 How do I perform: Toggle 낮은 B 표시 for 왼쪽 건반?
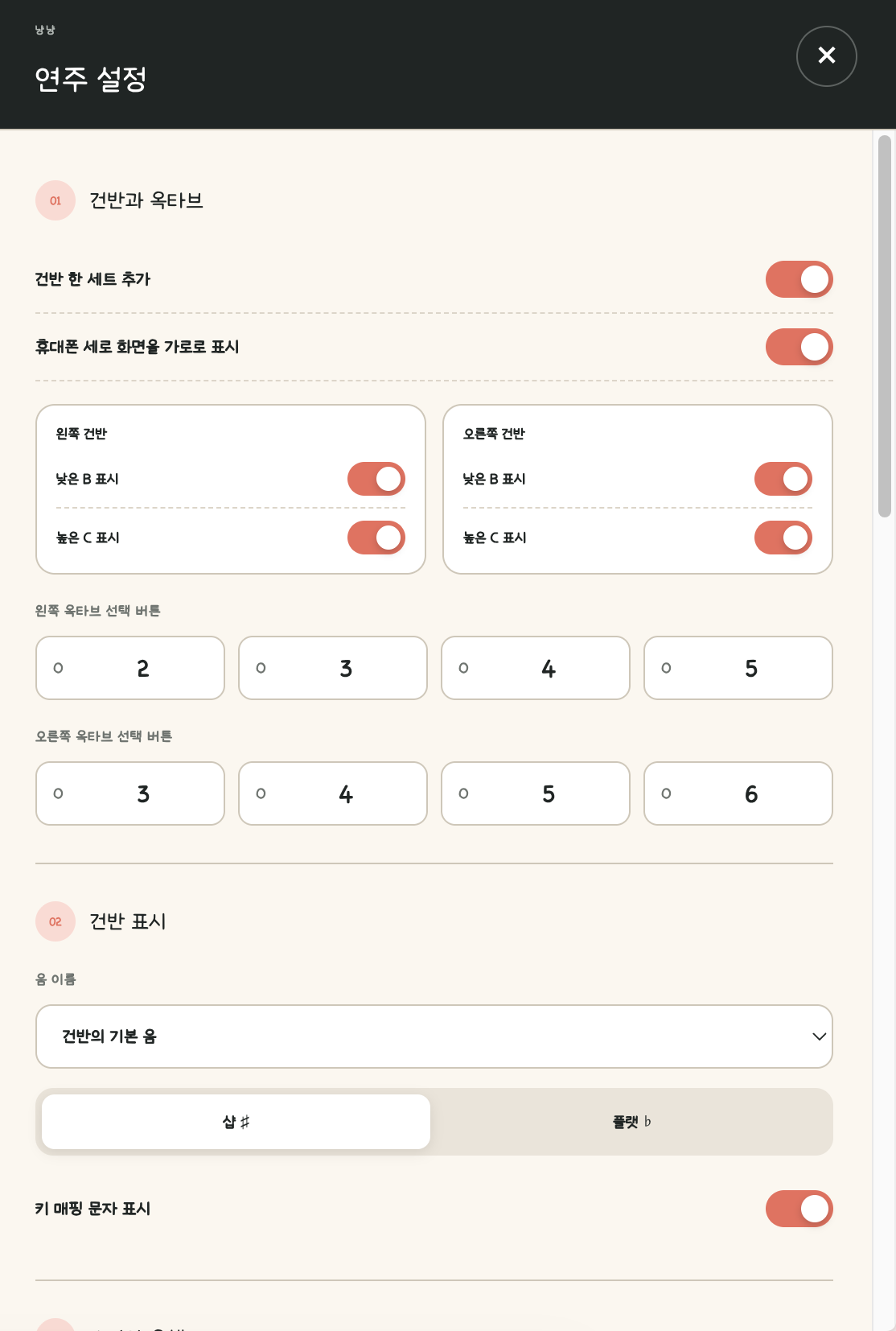coord(376,479)
